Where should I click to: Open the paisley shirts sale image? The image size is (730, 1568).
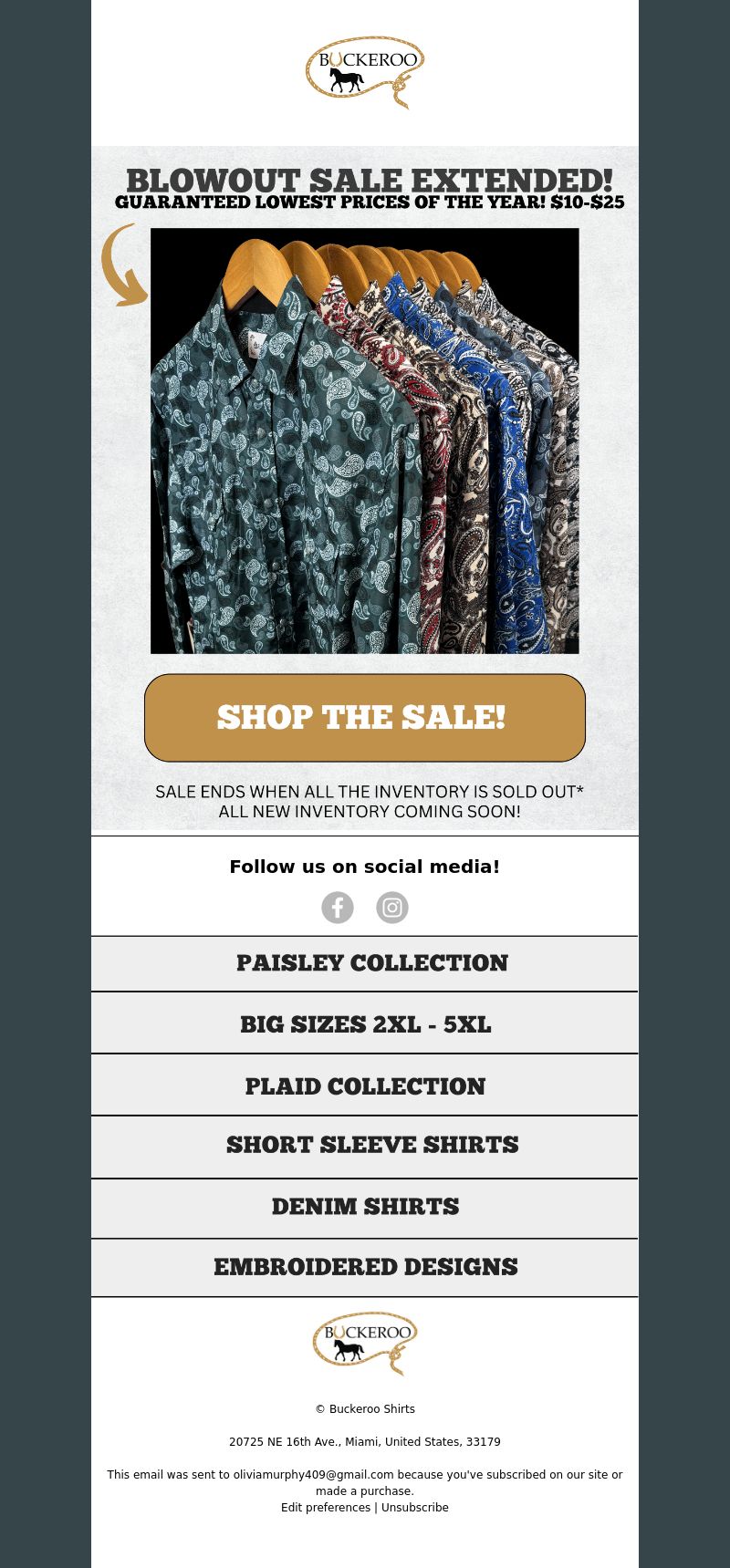pyautogui.click(x=365, y=441)
